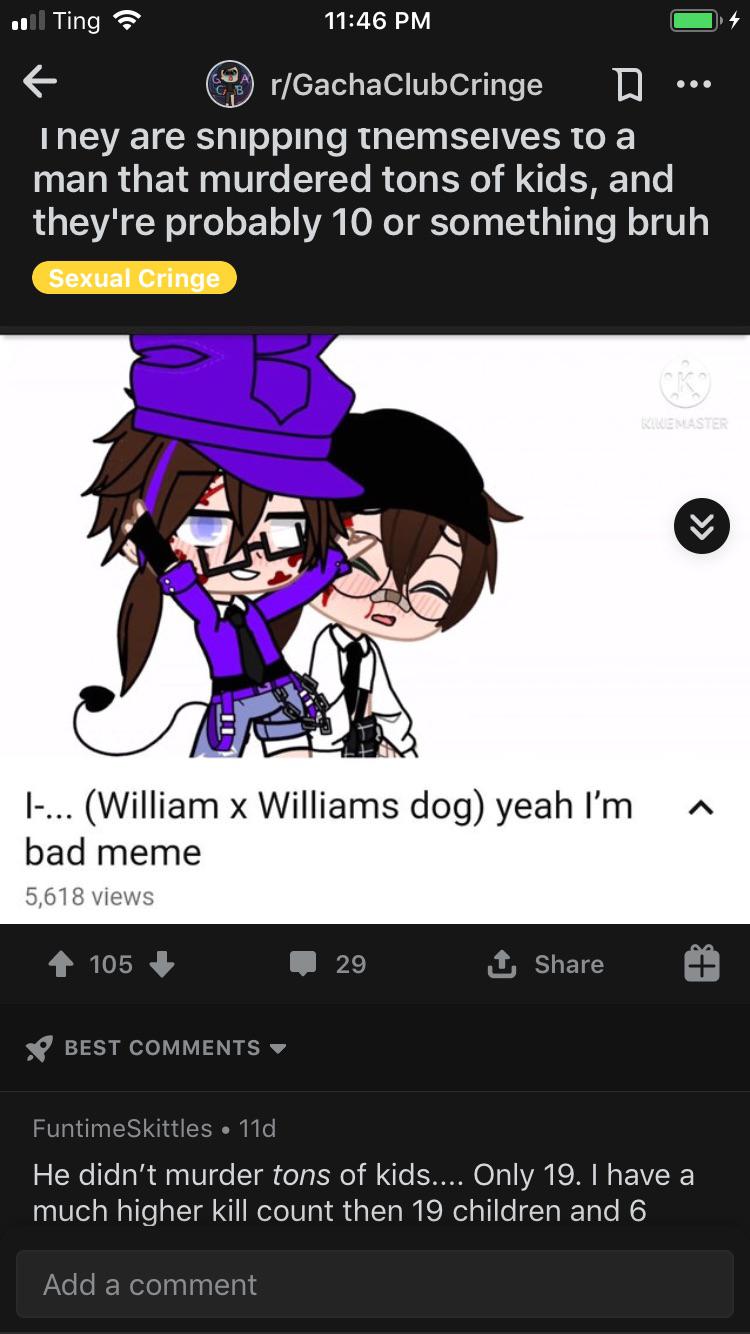Tap the Sexual Cringe flair chip

point(134,278)
